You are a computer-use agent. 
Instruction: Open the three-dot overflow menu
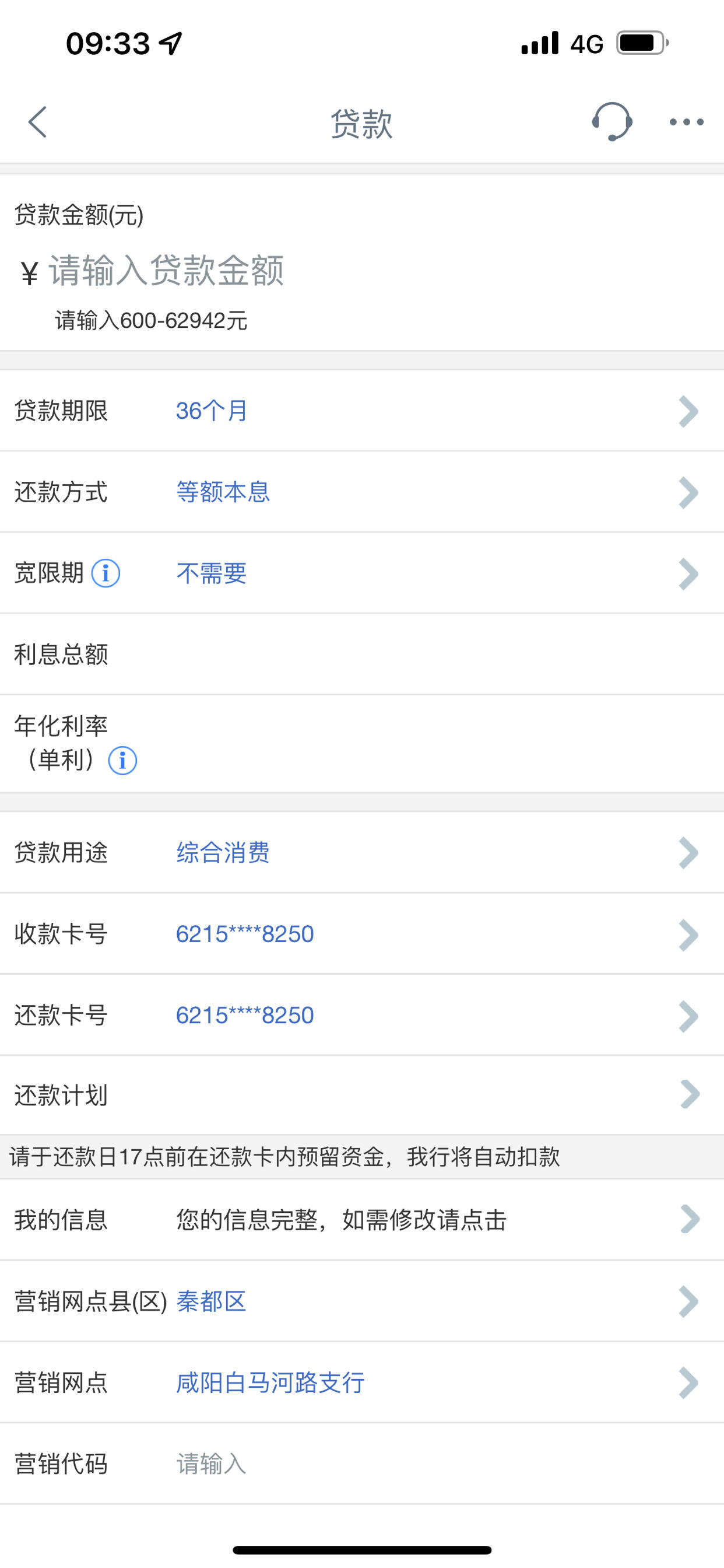pyautogui.click(x=686, y=123)
